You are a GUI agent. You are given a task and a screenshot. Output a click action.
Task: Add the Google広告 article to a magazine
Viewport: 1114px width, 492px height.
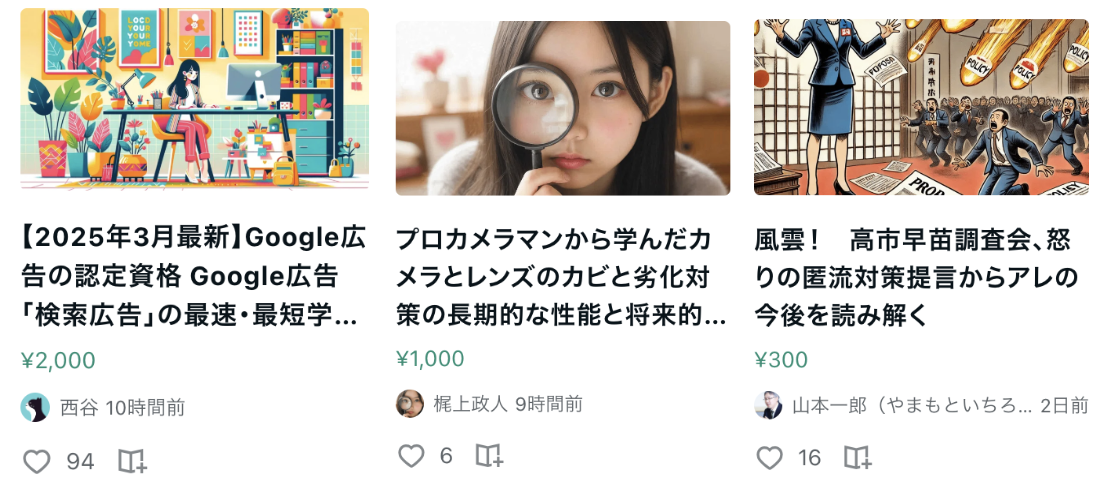pos(132,461)
